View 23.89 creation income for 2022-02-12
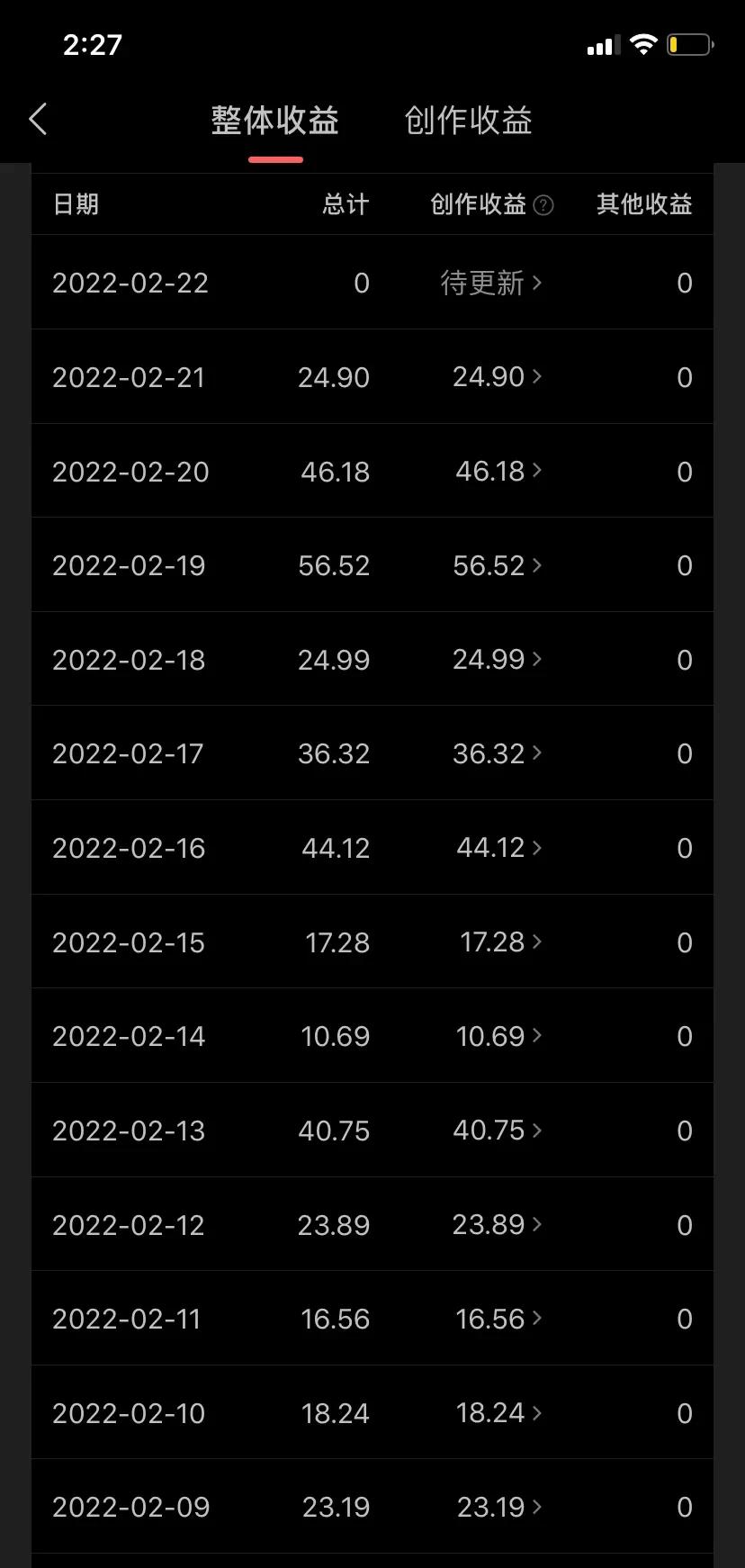Viewport: 745px width, 1568px height. tap(497, 1224)
